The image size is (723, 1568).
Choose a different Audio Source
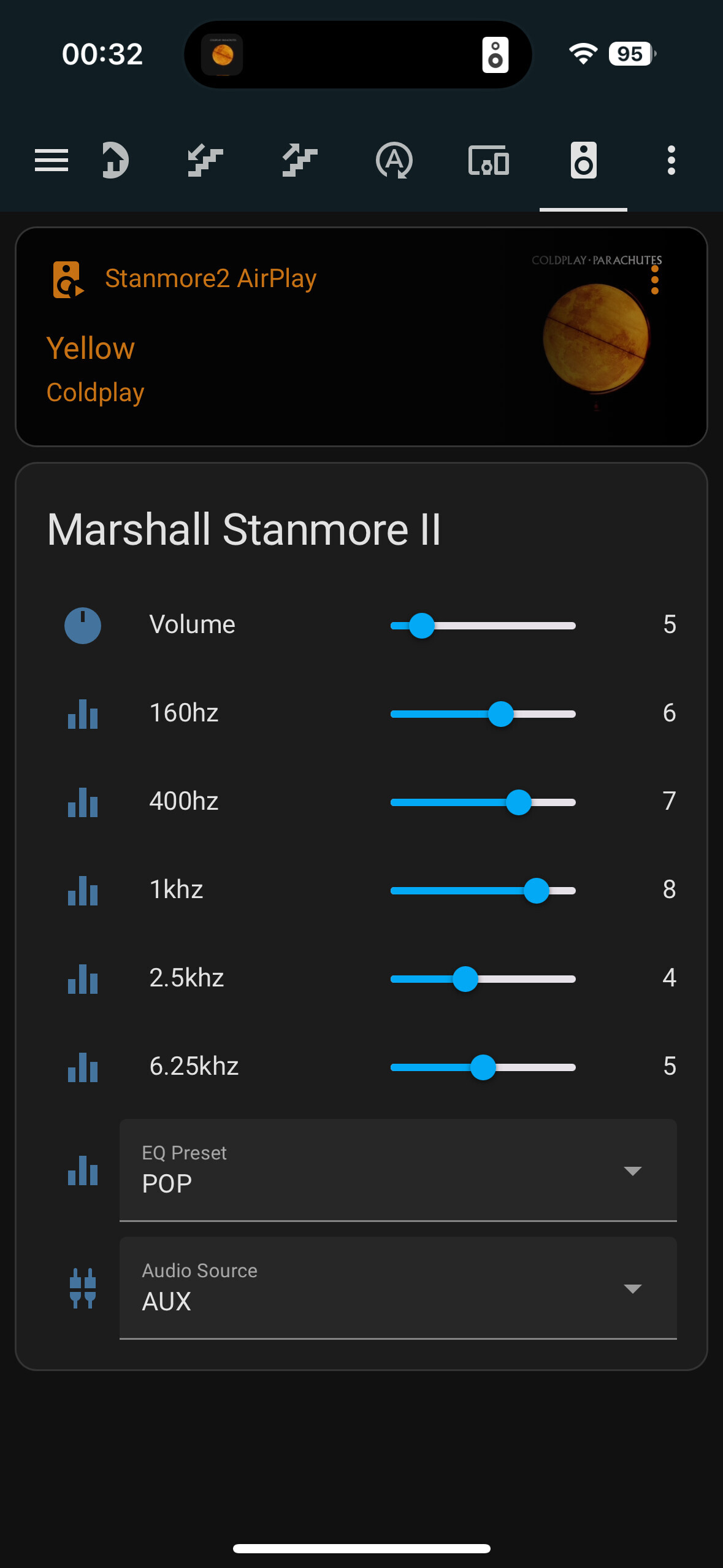[398, 1288]
